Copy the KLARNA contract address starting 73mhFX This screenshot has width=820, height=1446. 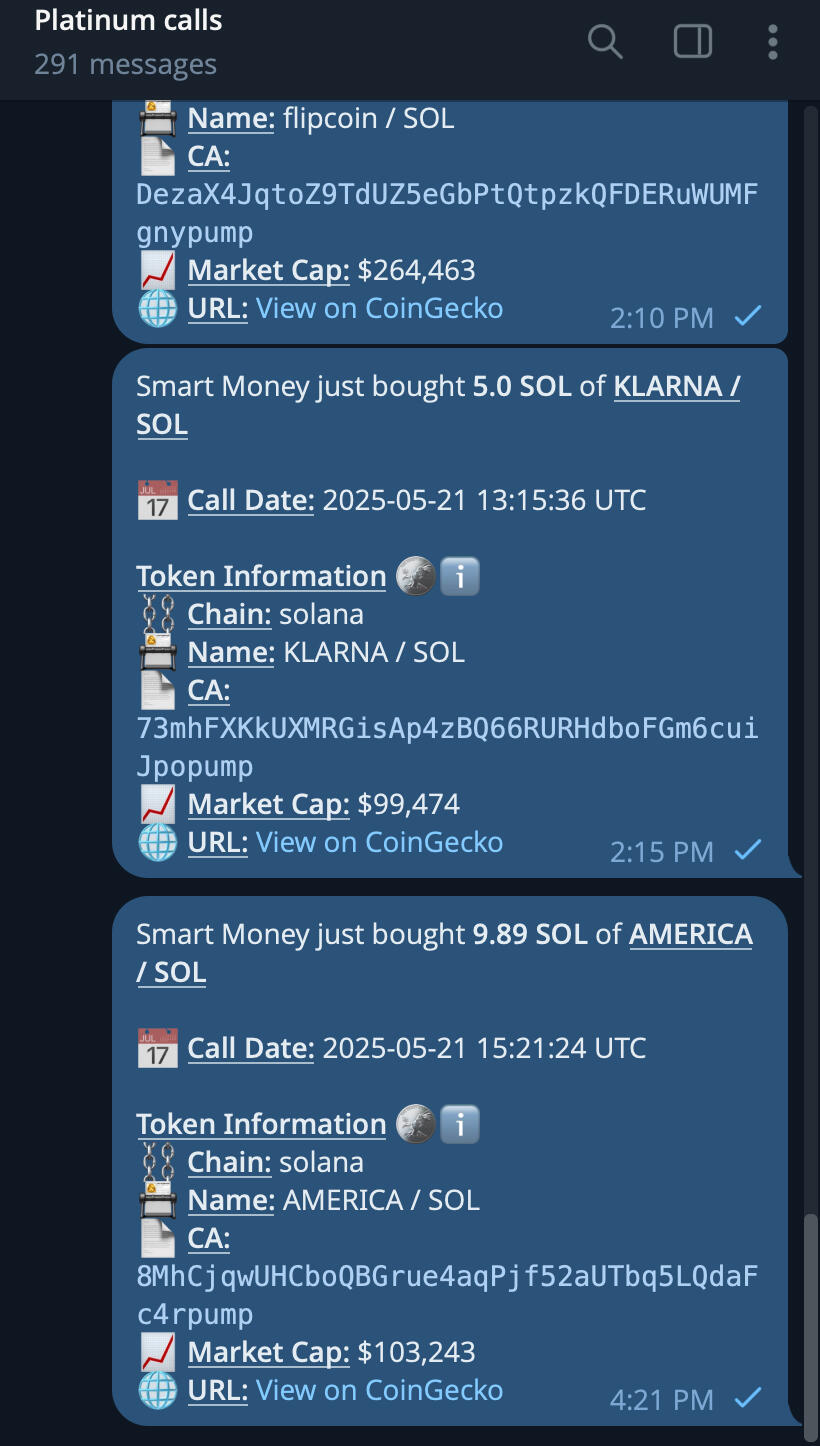point(447,747)
